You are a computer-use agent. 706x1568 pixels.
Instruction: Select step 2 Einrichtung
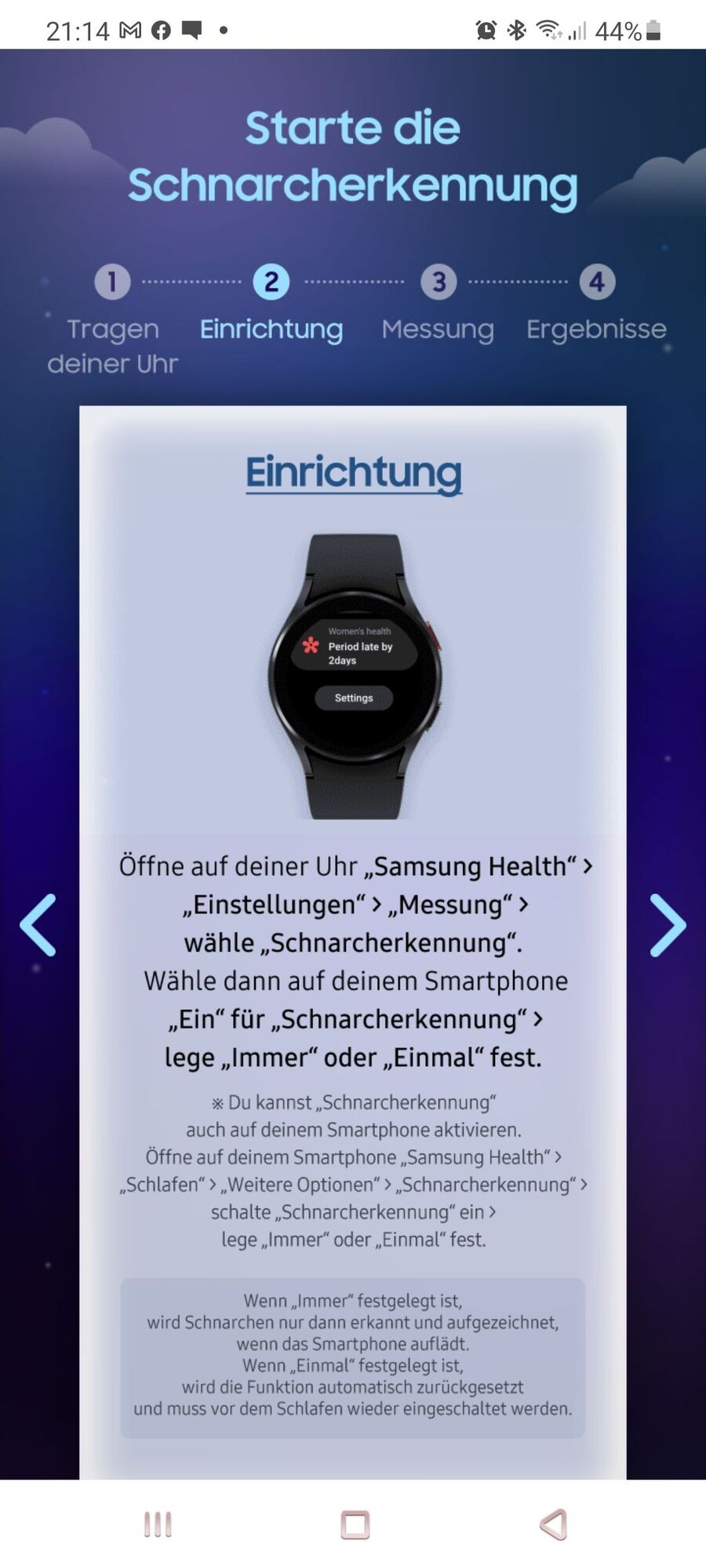click(x=271, y=282)
